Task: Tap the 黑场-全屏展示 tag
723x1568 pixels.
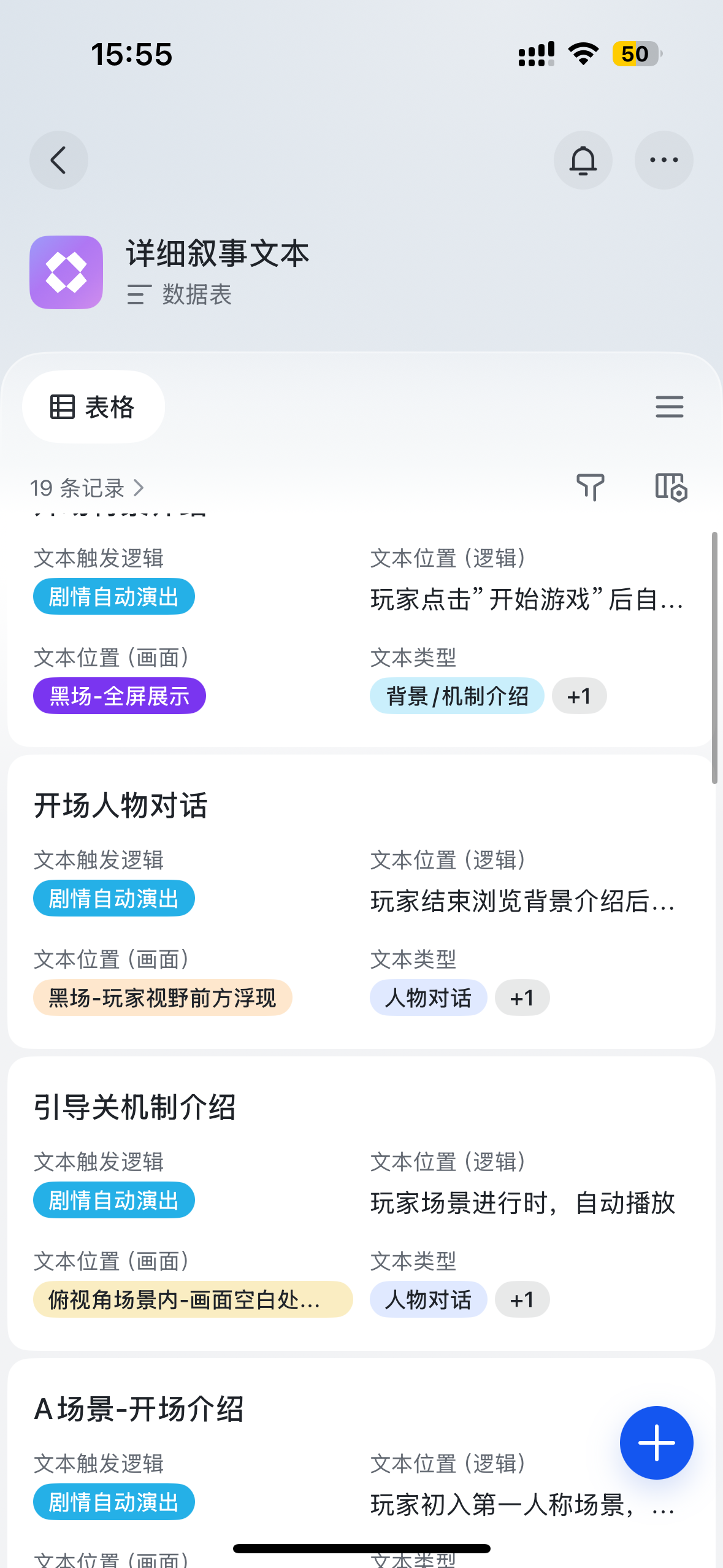Action: click(x=120, y=696)
